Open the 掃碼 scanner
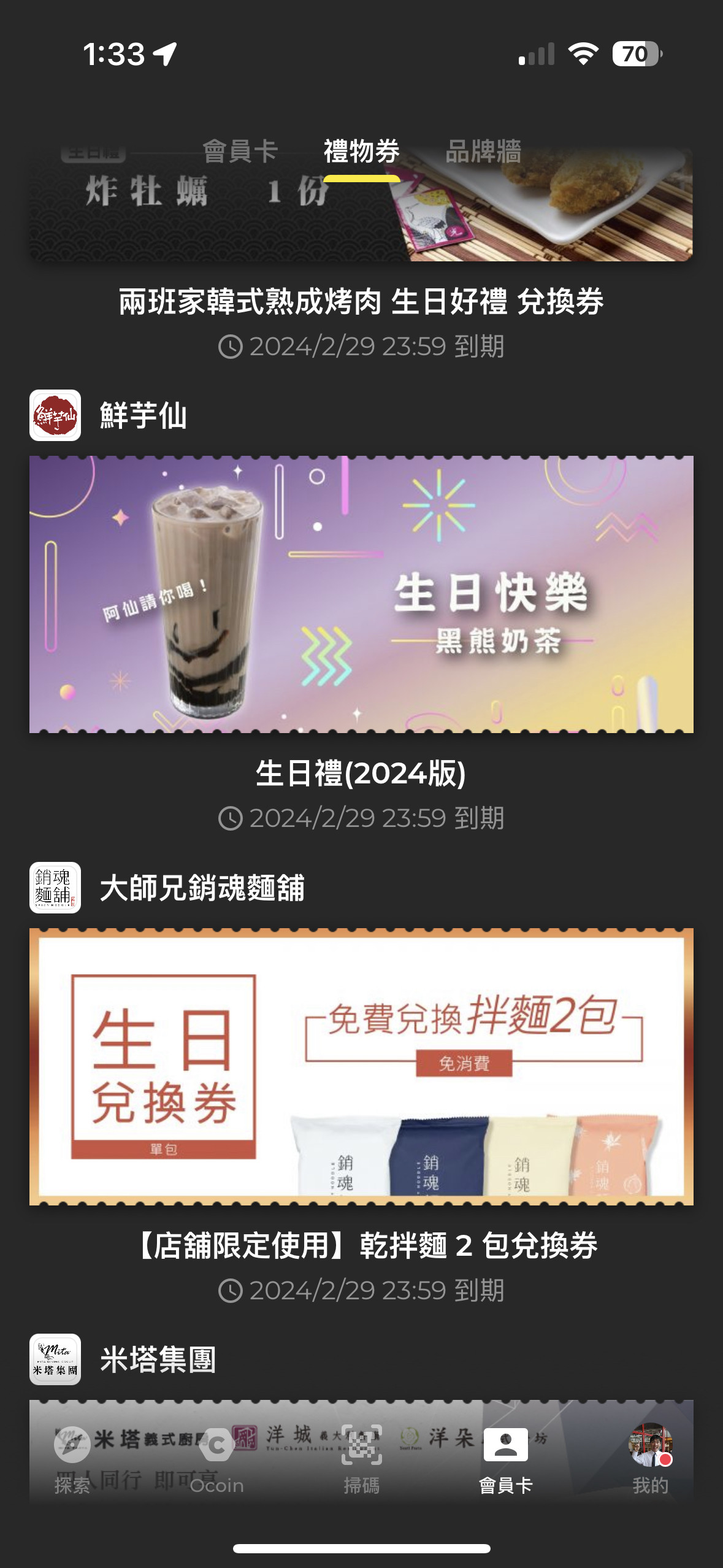 [x=361, y=1459]
